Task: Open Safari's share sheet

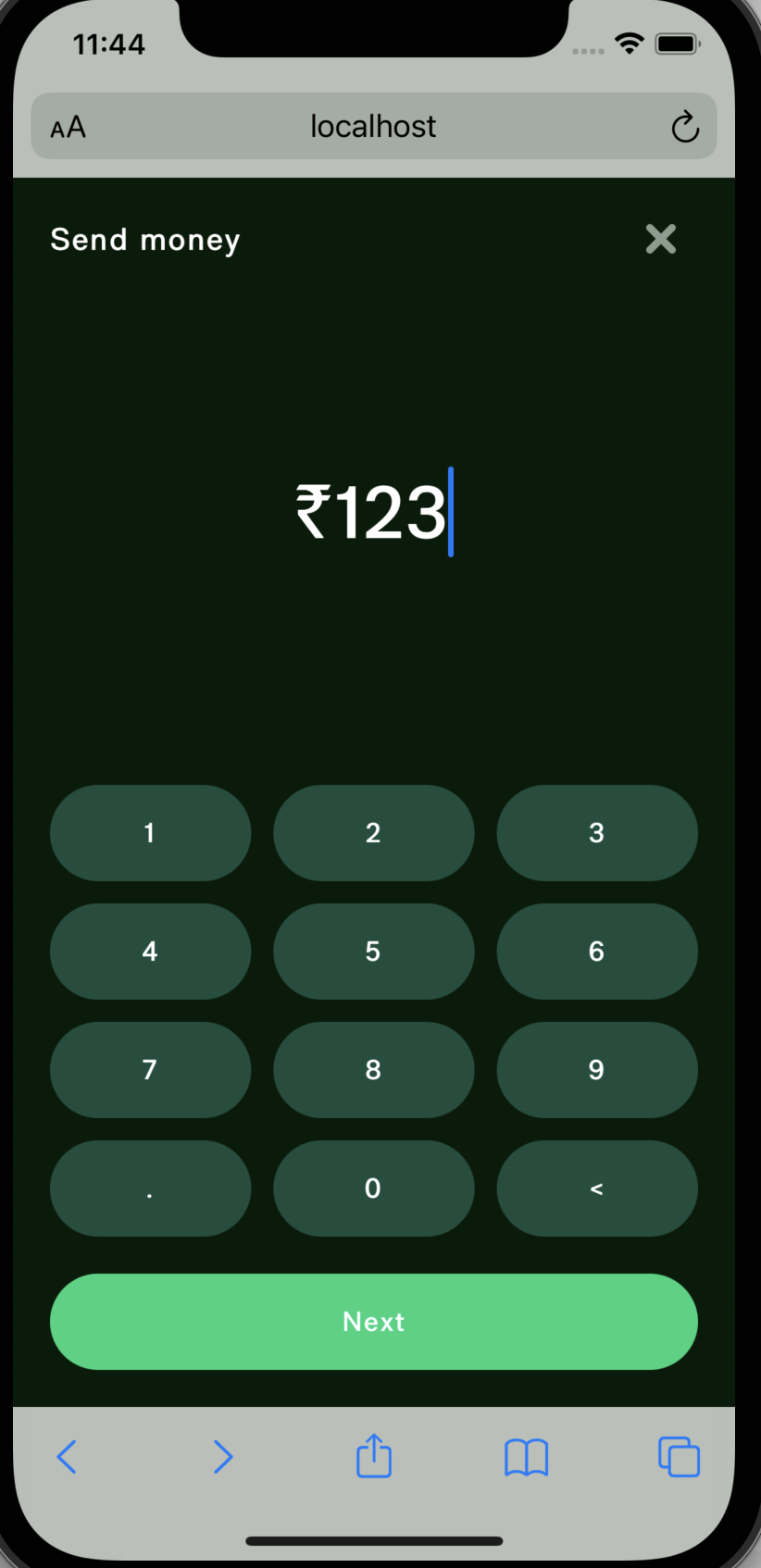Action: (374, 1456)
